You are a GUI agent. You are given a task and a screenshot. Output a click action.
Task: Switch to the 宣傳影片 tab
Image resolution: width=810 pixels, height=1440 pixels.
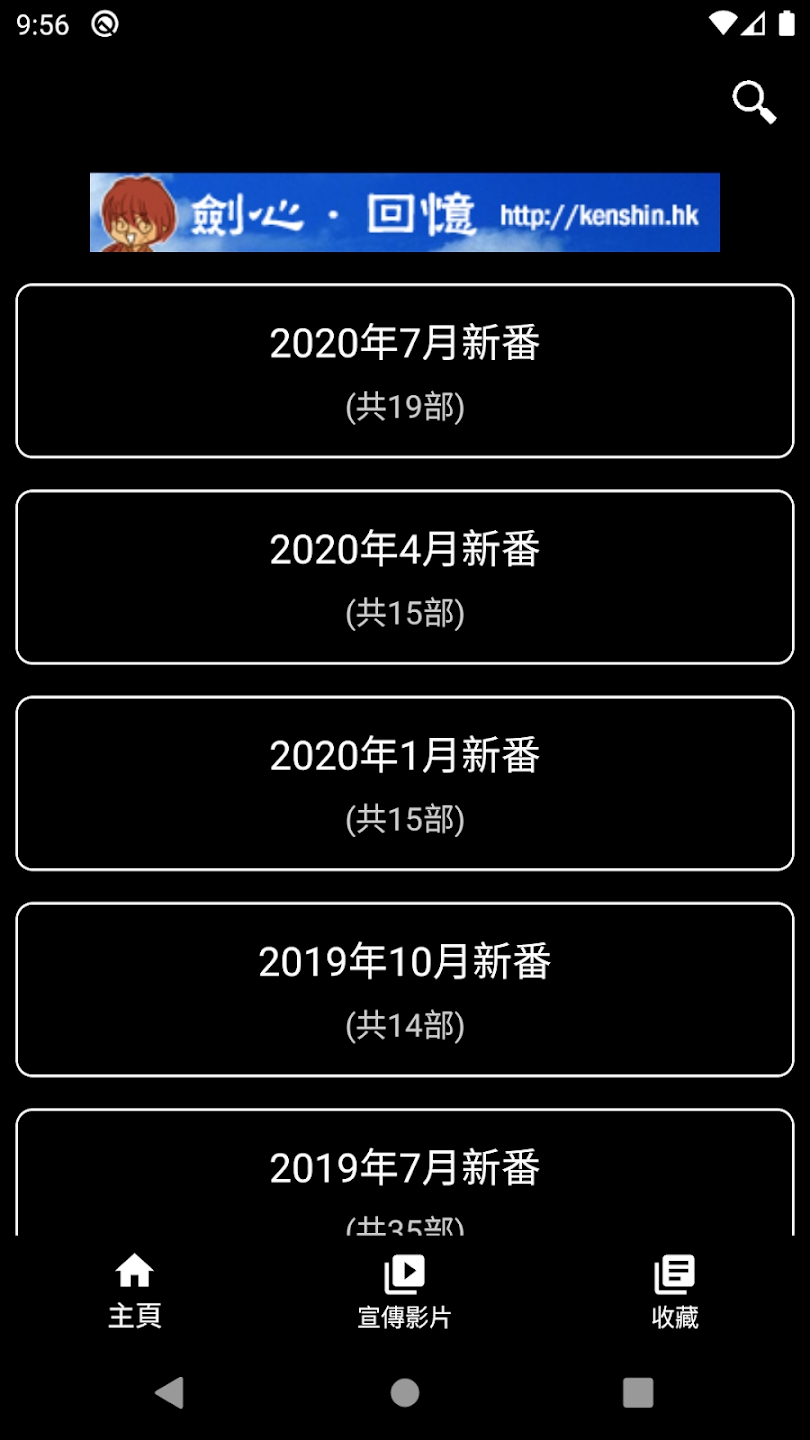pyautogui.click(x=404, y=1293)
